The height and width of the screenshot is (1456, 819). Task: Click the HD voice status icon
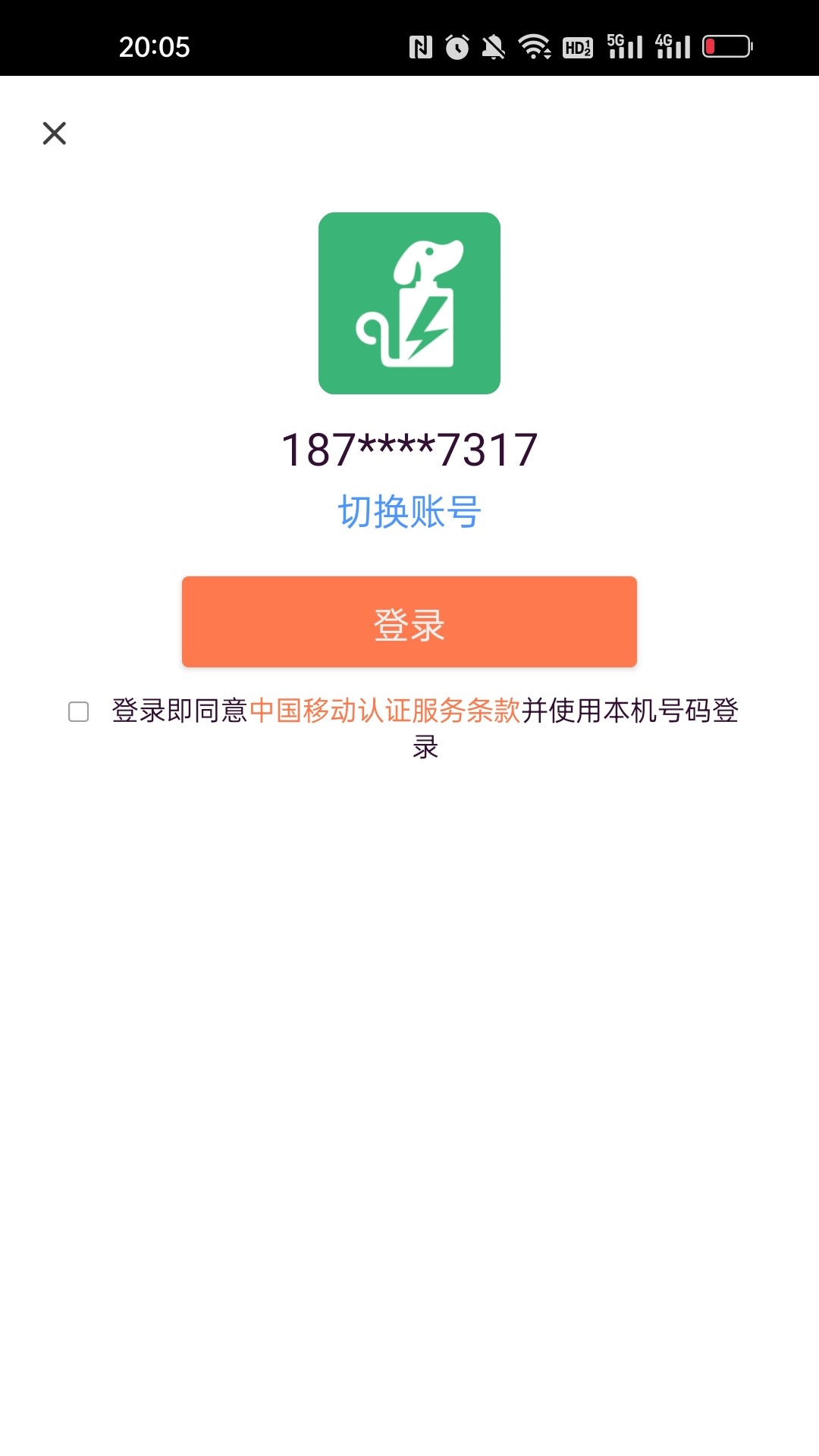coord(578,47)
